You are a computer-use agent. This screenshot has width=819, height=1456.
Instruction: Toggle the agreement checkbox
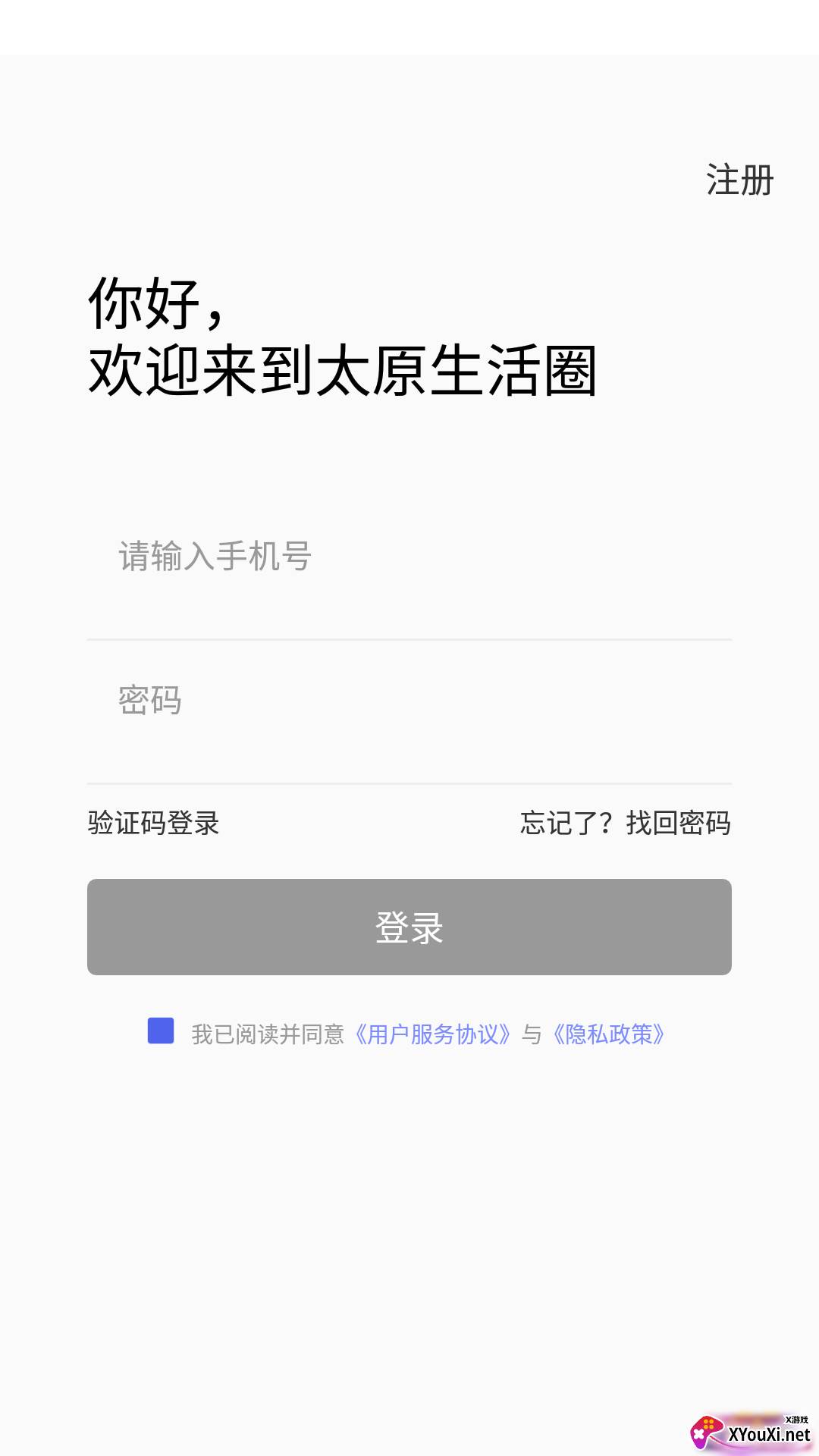pos(161,1031)
